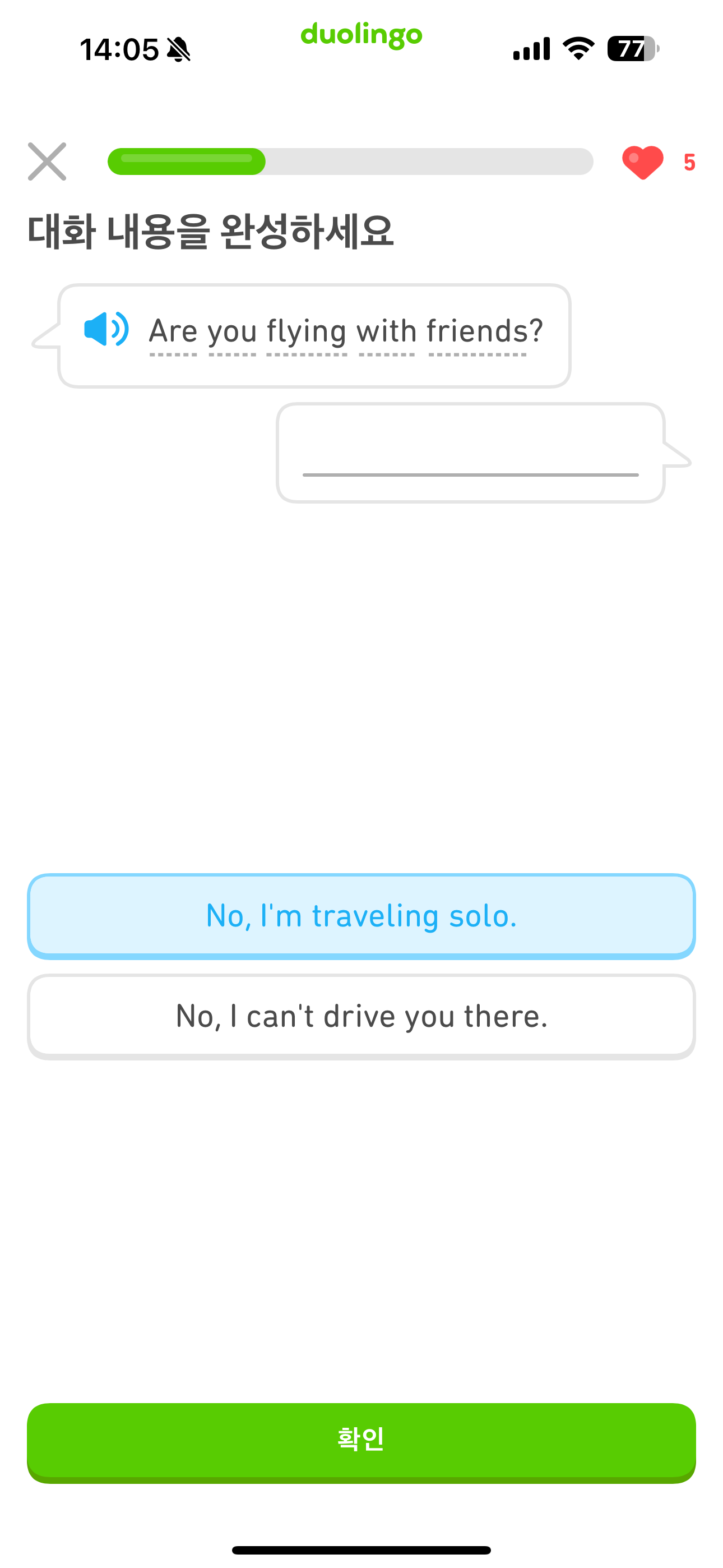Choose "No, I can't drive you there."
This screenshot has width=723, height=1568.
(x=361, y=1017)
